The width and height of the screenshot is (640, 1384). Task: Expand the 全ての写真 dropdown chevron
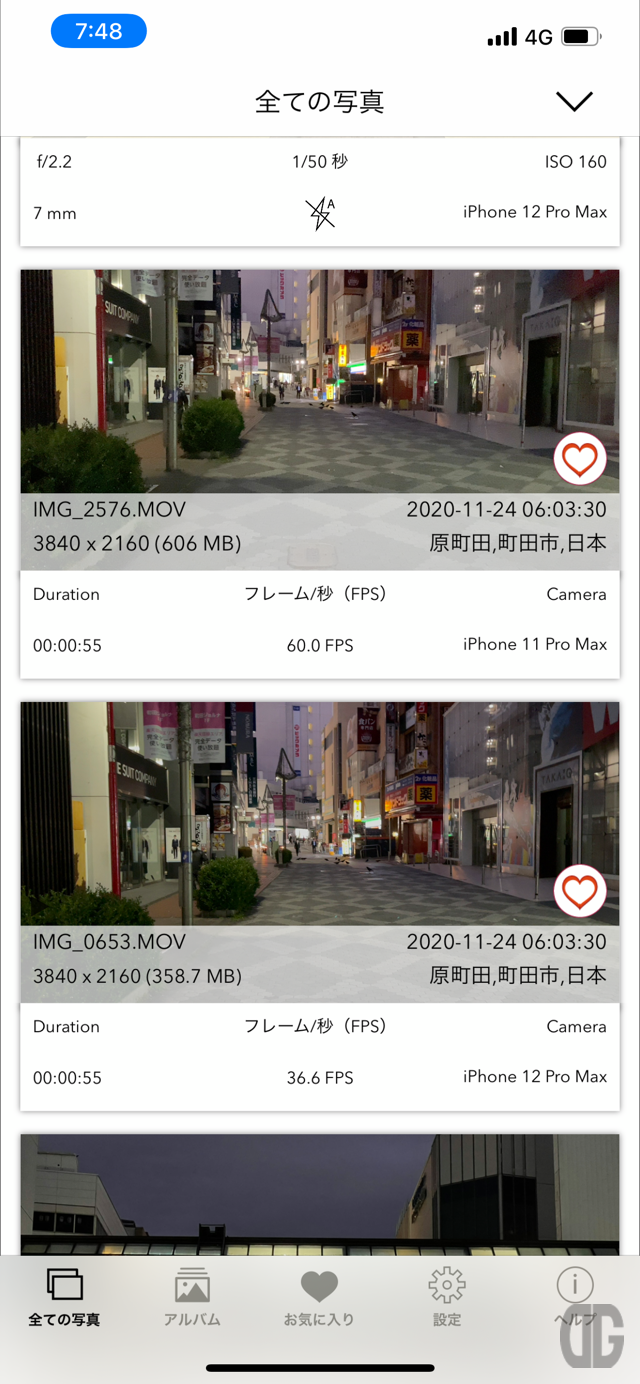574,101
